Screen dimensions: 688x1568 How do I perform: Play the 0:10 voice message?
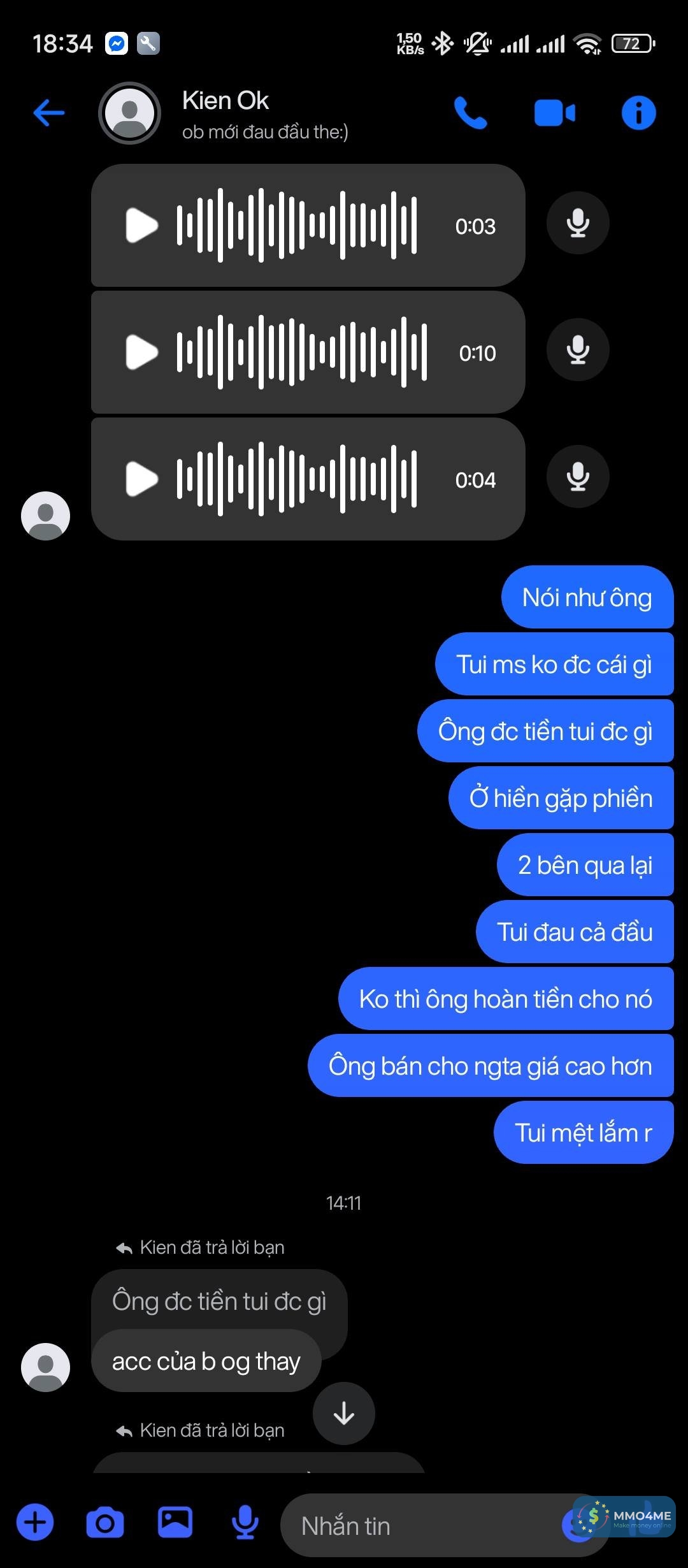click(141, 352)
